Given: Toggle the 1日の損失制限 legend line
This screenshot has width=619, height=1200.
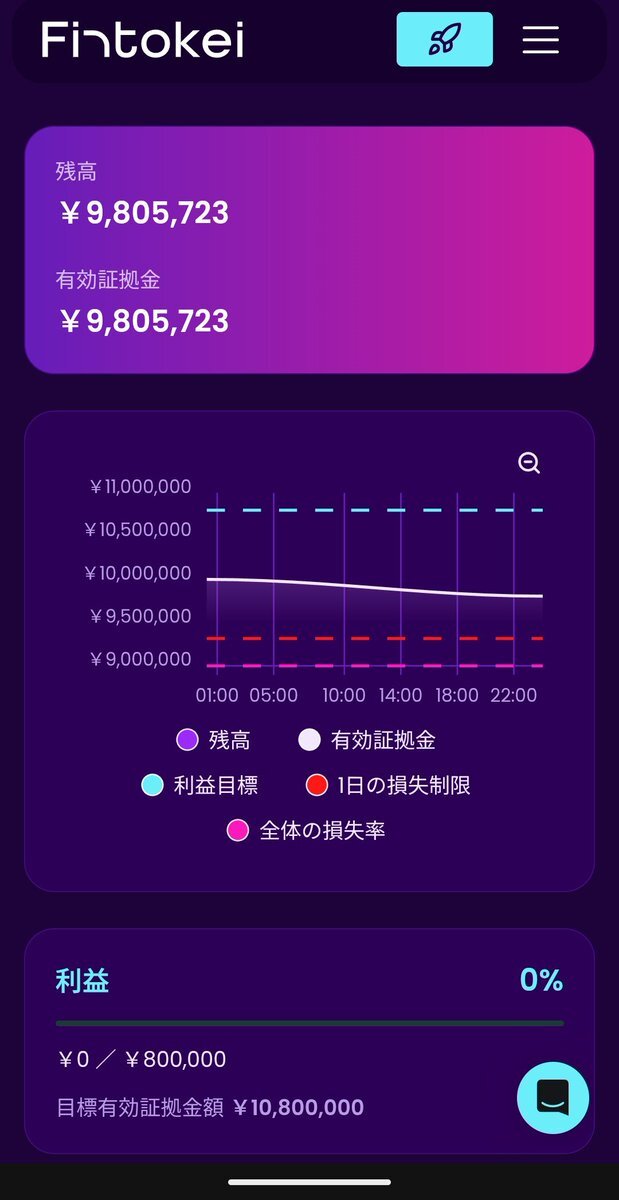Looking at the screenshot, I should point(388,785).
